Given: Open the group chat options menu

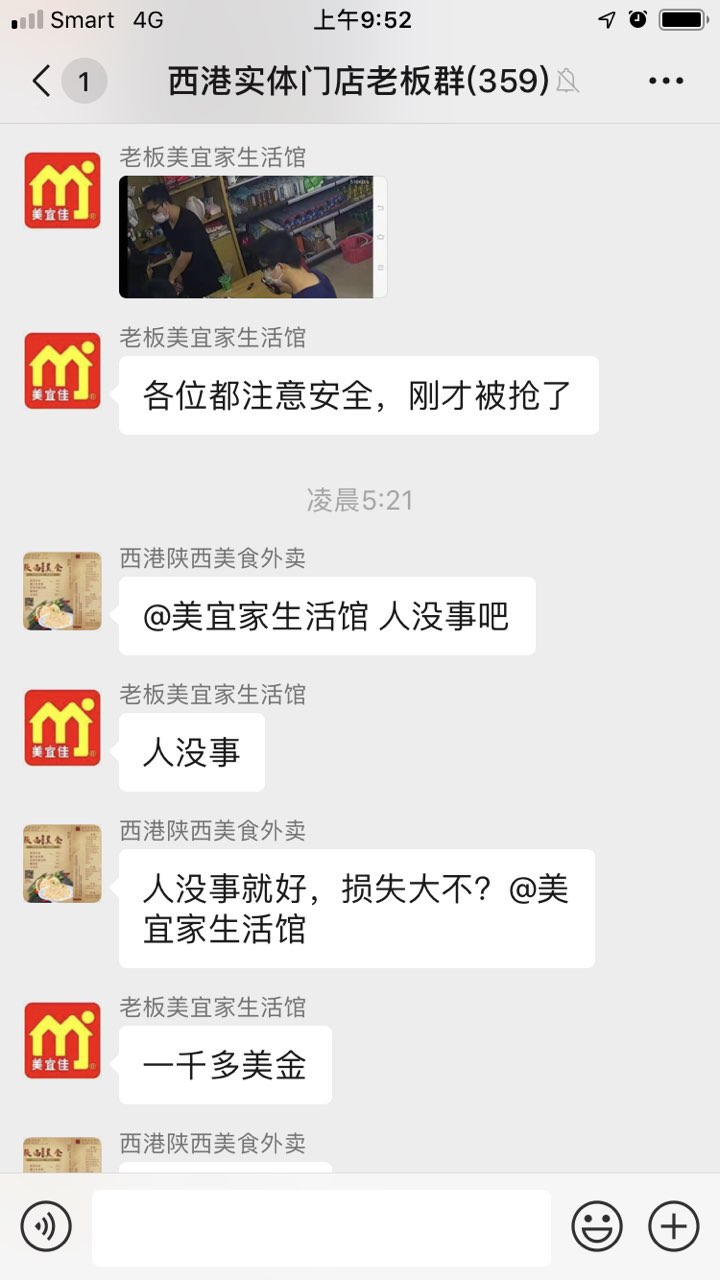Looking at the screenshot, I should [666, 81].
